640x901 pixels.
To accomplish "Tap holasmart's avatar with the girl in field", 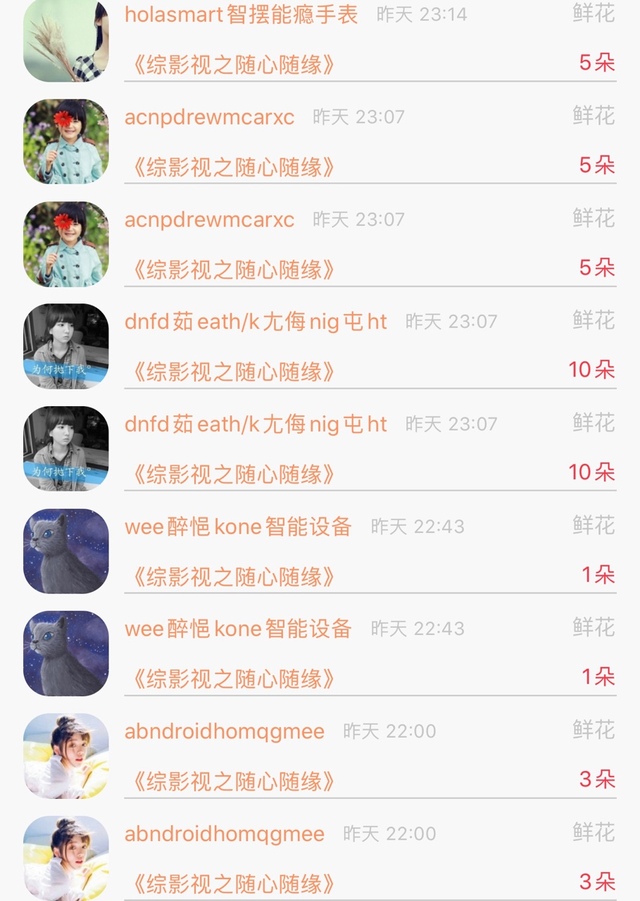I will click(x=66, y=40).
